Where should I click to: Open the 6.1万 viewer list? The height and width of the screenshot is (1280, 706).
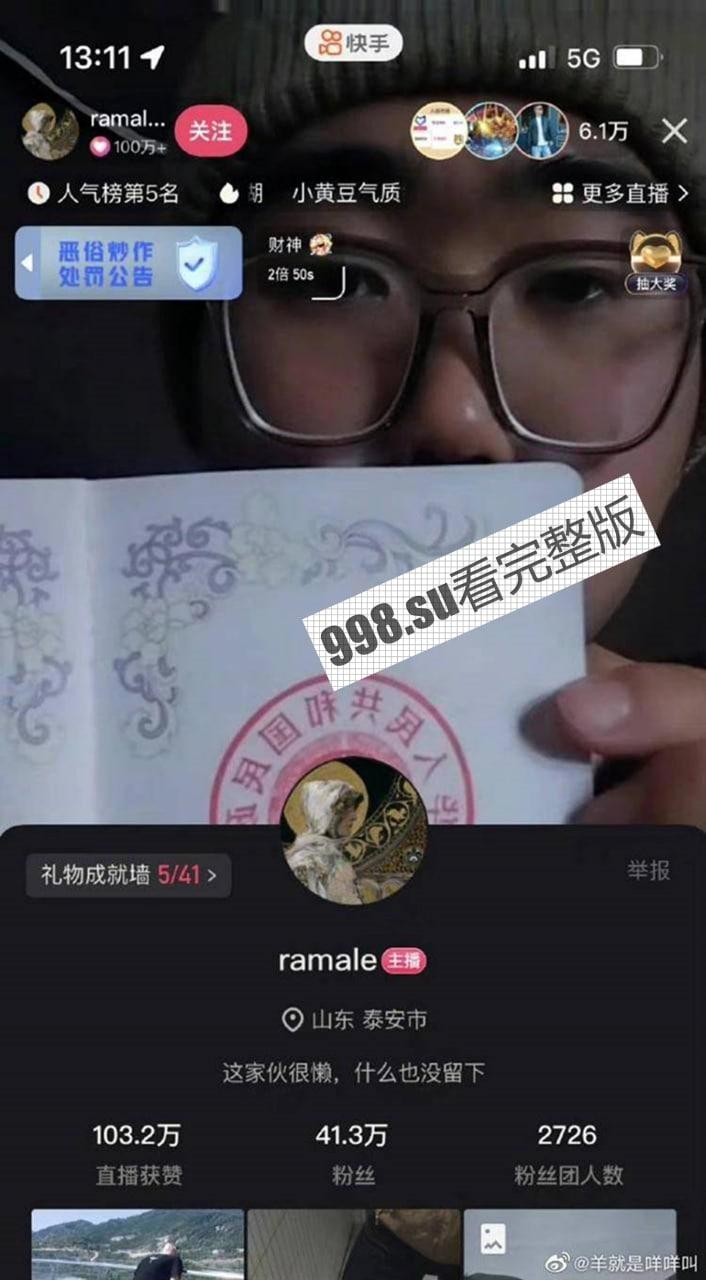click(603, 131)
